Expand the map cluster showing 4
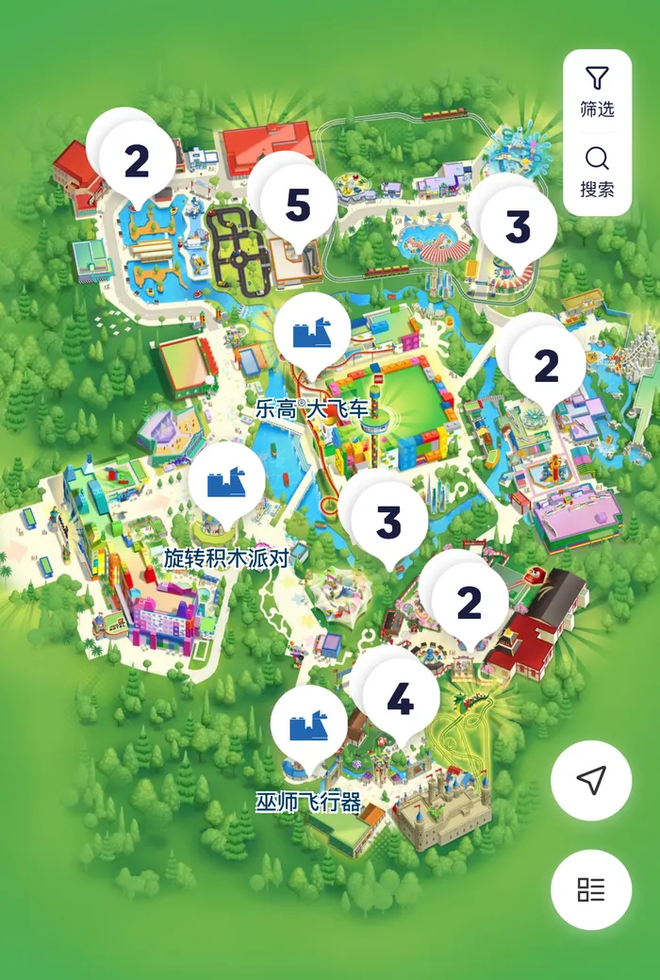This screenshot has width=660, height=980. 400,700
